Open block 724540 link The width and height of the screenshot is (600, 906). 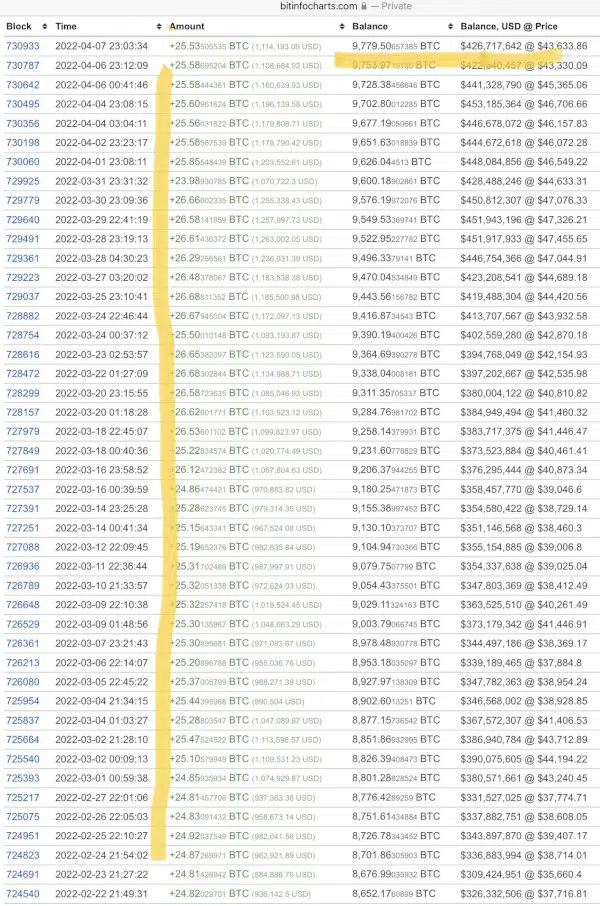click(x=23, y=893)
